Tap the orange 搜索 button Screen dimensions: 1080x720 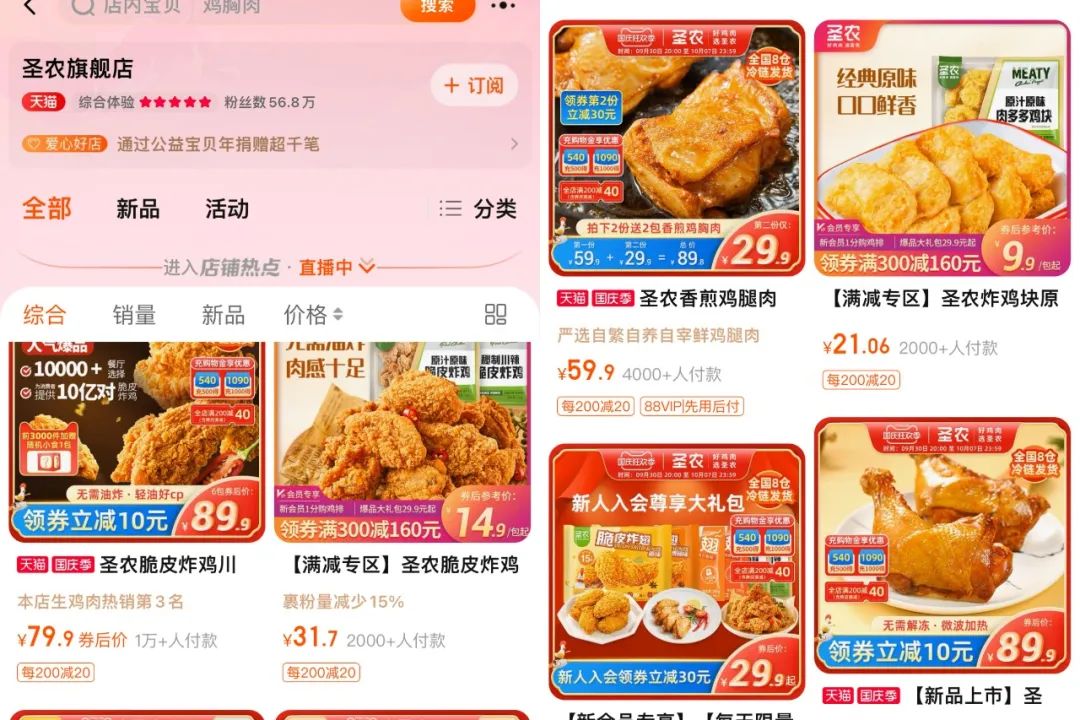437,7
